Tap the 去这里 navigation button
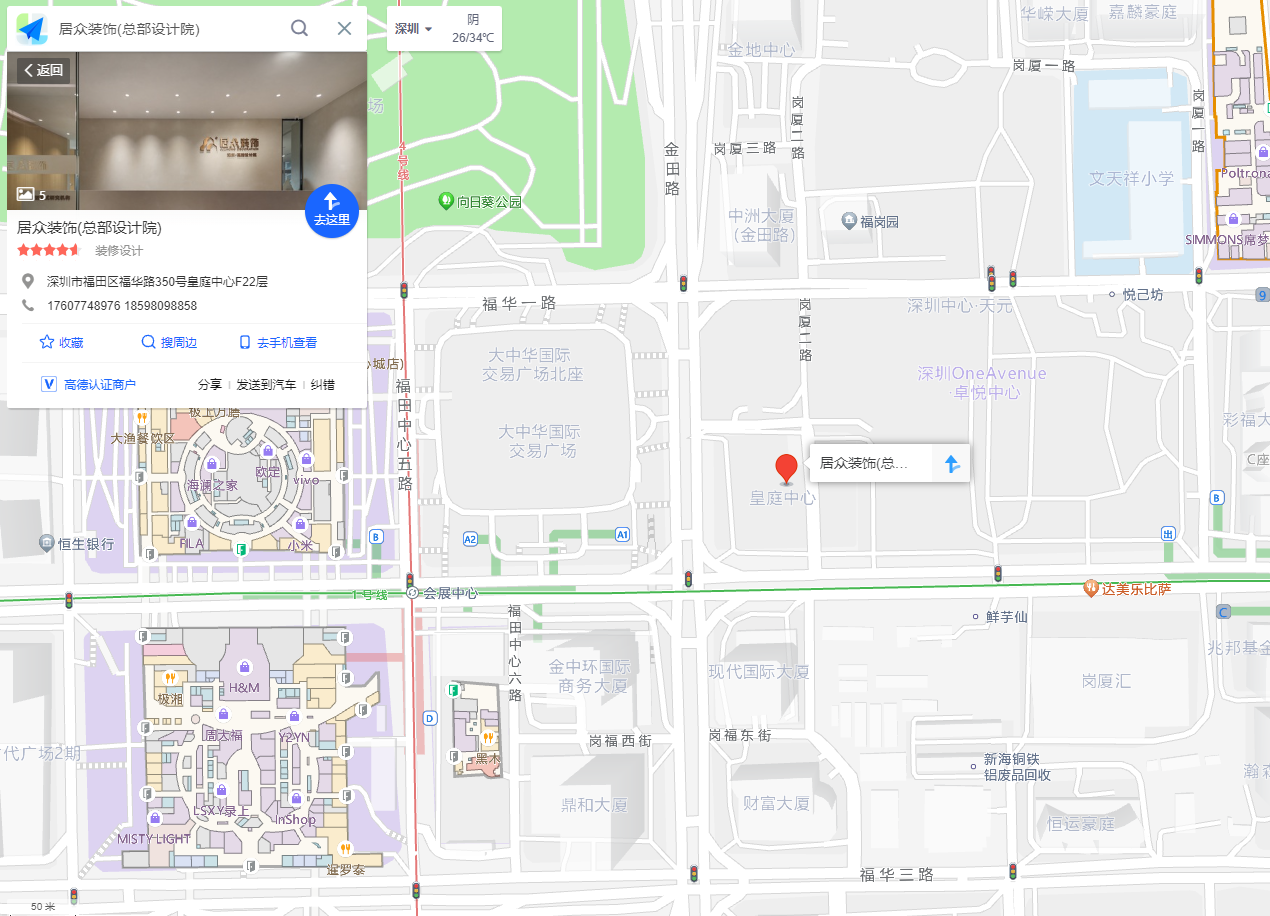 click(332, 210)
